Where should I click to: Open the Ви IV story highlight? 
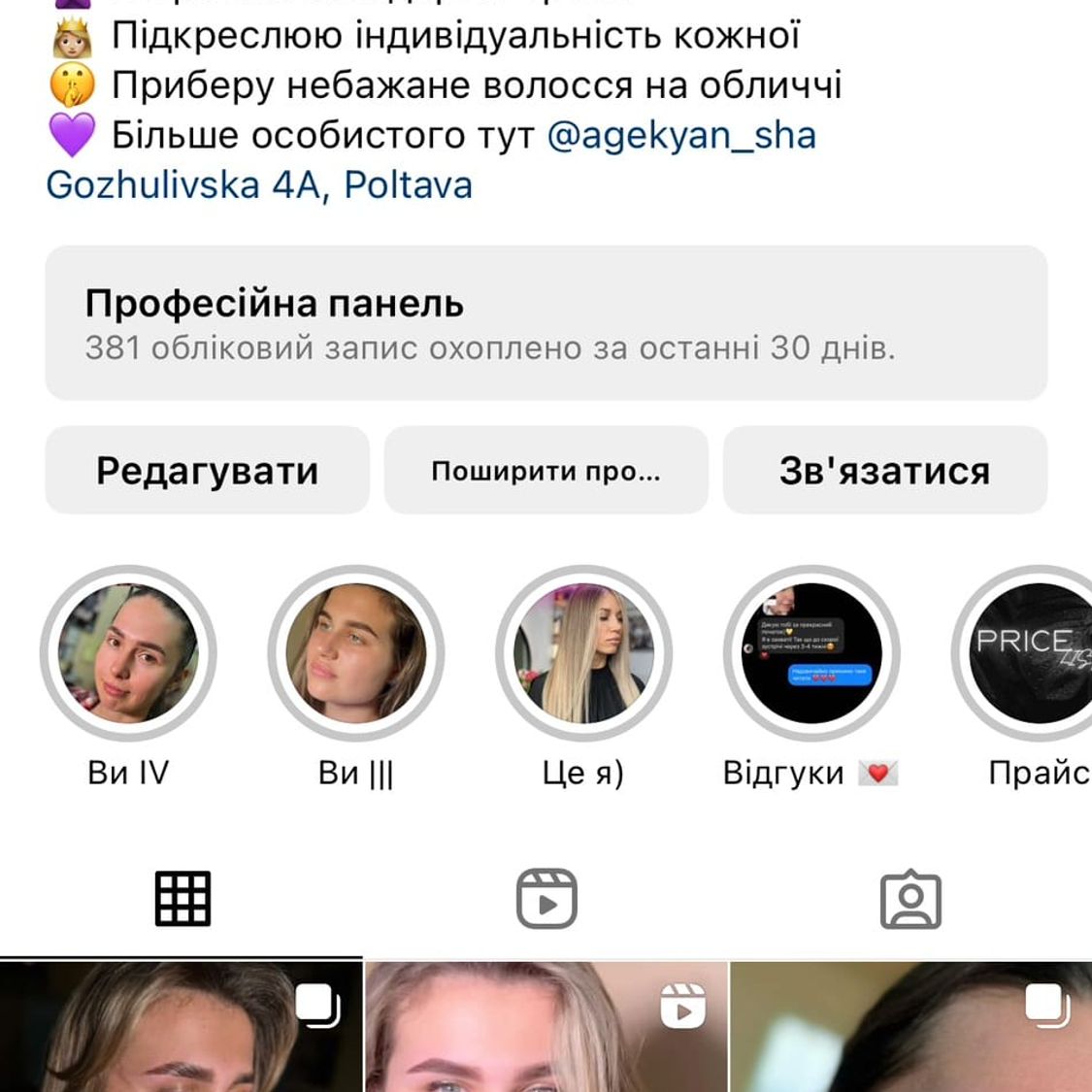coord(128,653)
